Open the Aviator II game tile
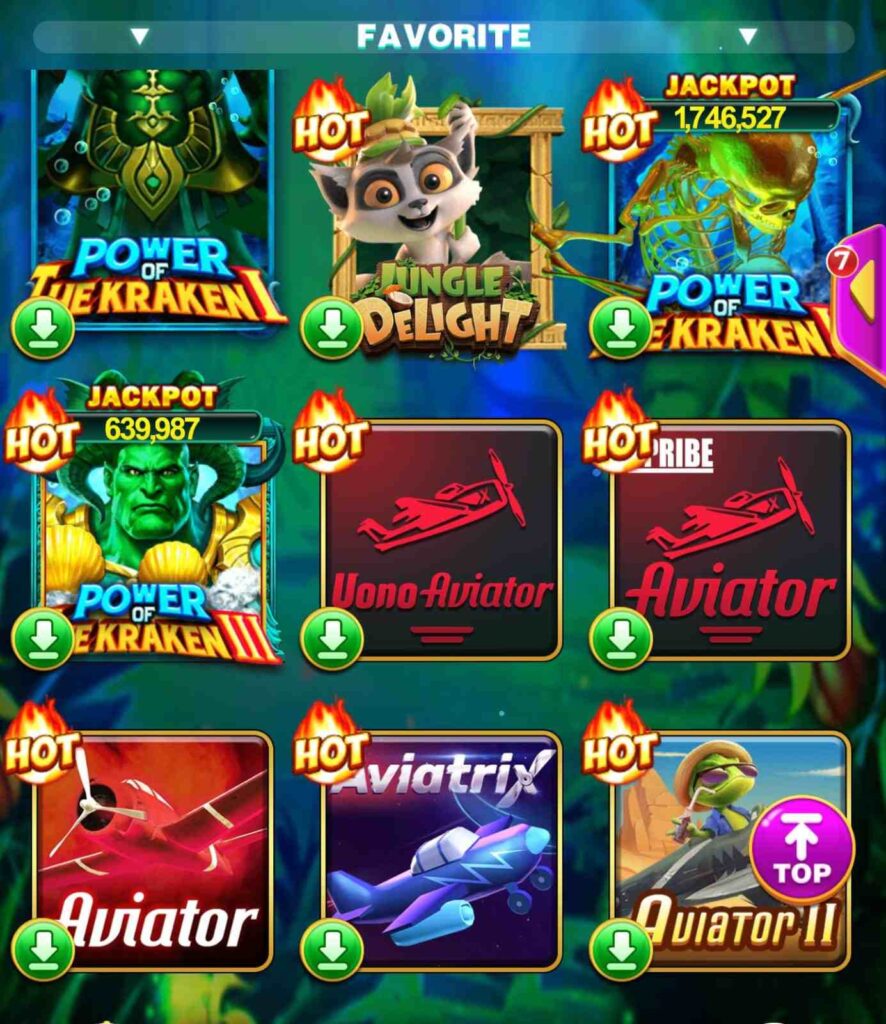886x1024 pixels. [700, 850]
